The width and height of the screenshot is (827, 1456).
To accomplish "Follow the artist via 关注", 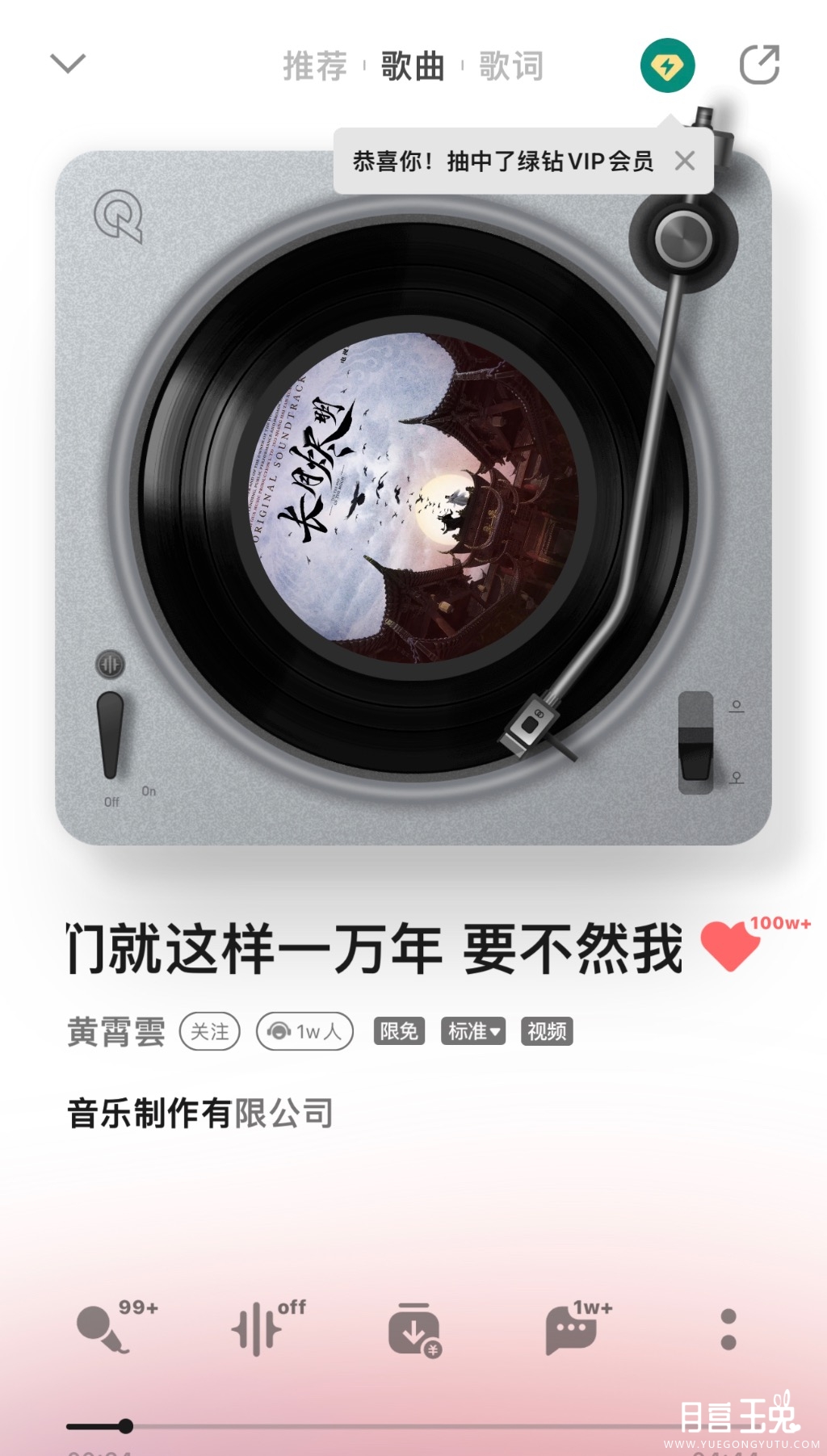I will pyautogui.click(x=210, y=1031).
